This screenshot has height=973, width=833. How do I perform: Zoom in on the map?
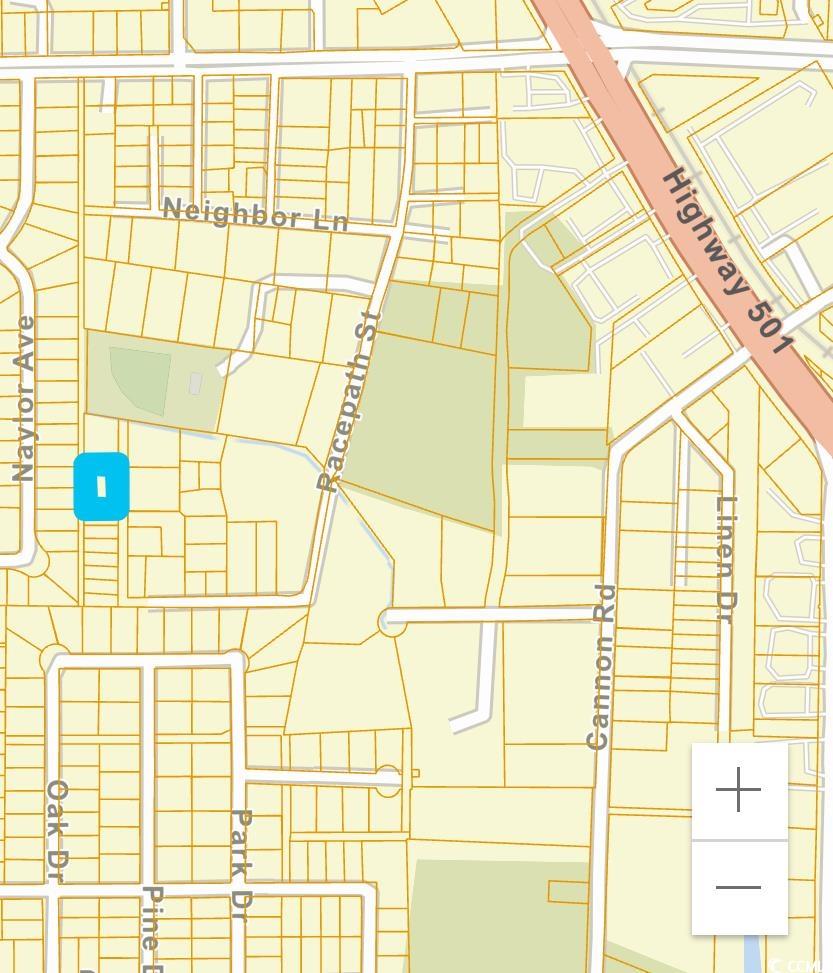click(x=739, y=790)
